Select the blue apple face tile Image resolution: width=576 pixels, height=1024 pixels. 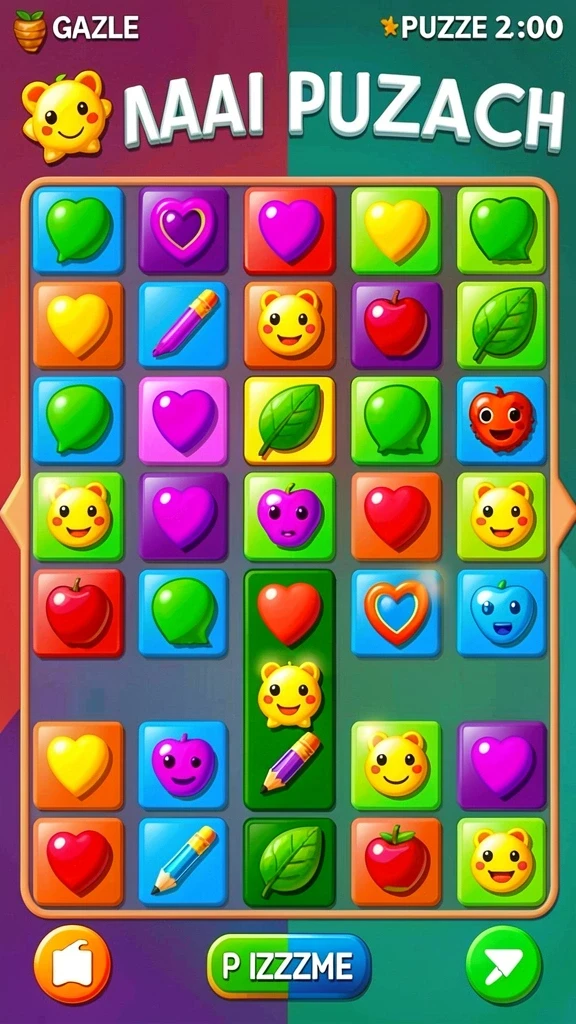502,613
